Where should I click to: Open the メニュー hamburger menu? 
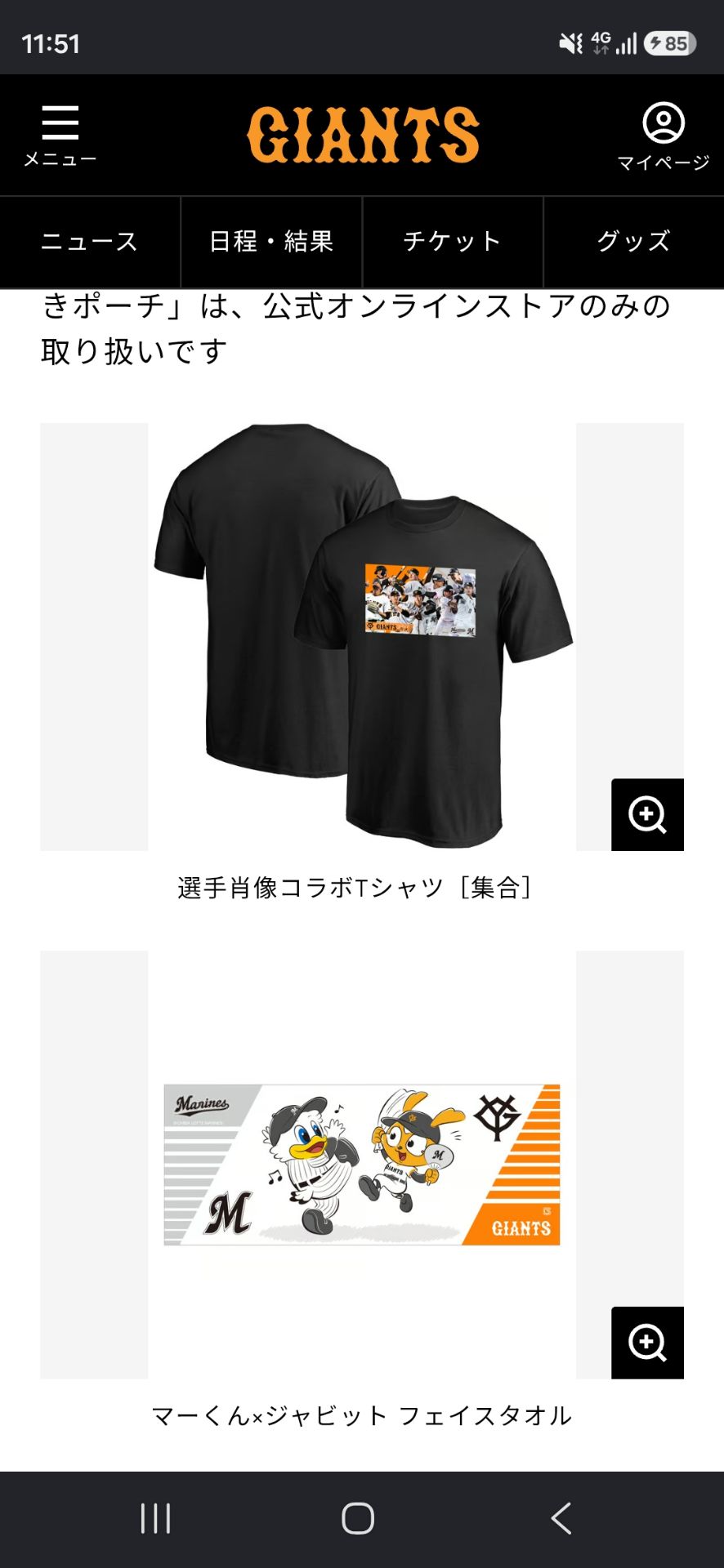(x=60, y=136)
